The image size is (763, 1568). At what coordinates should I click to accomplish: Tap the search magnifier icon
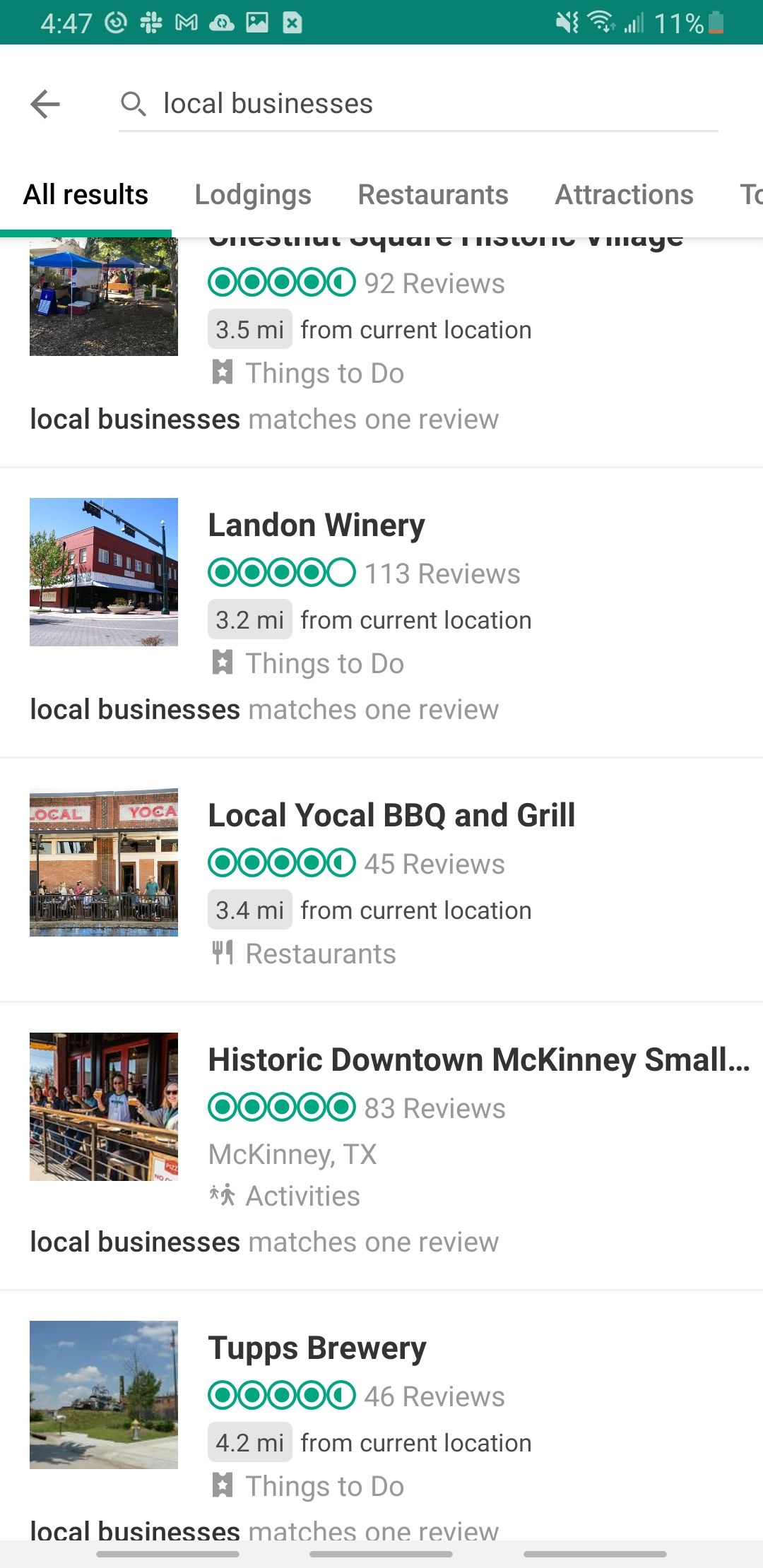click(x=134, y=104)
